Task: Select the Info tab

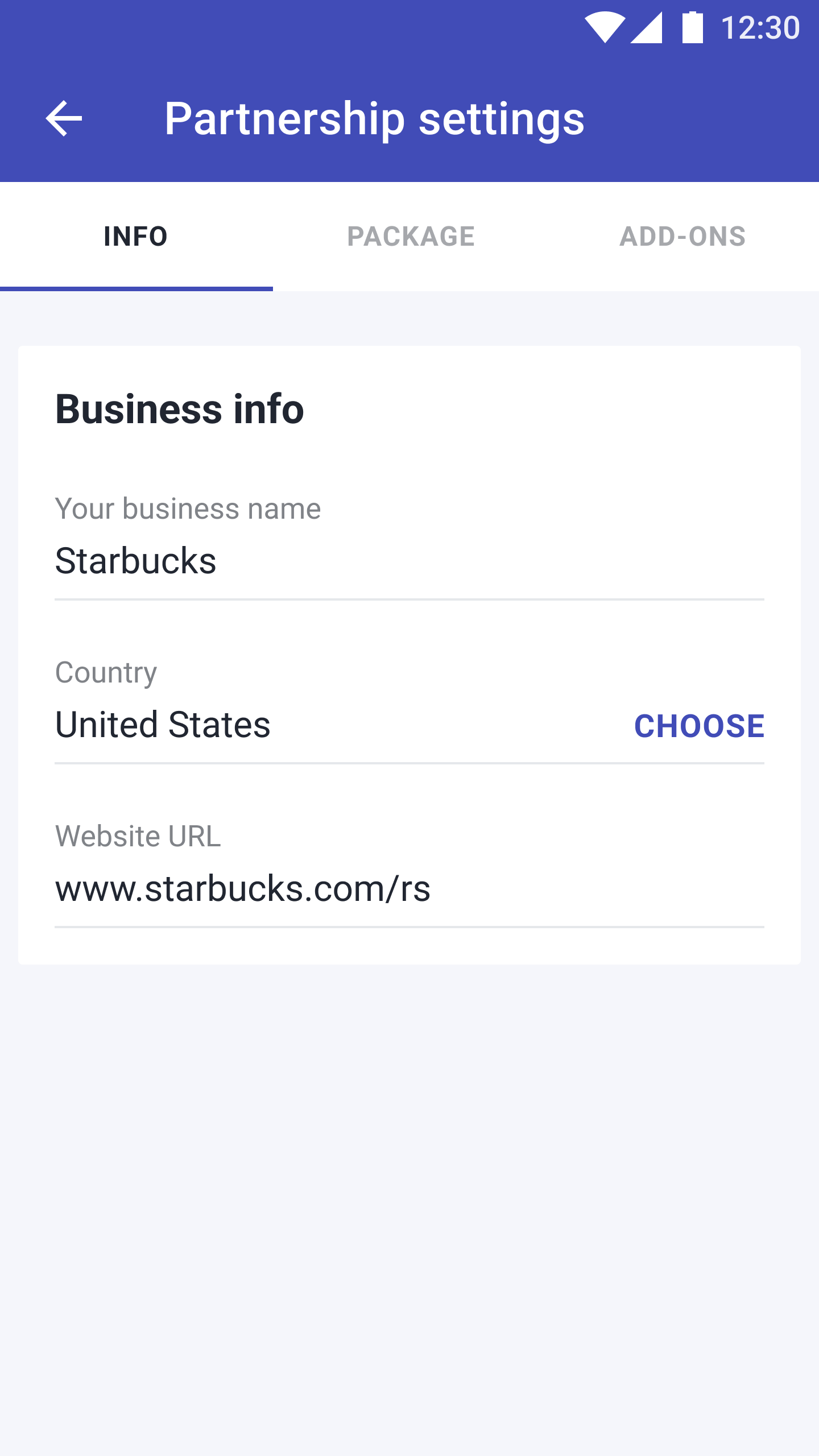Action: [x=136, y=237]
